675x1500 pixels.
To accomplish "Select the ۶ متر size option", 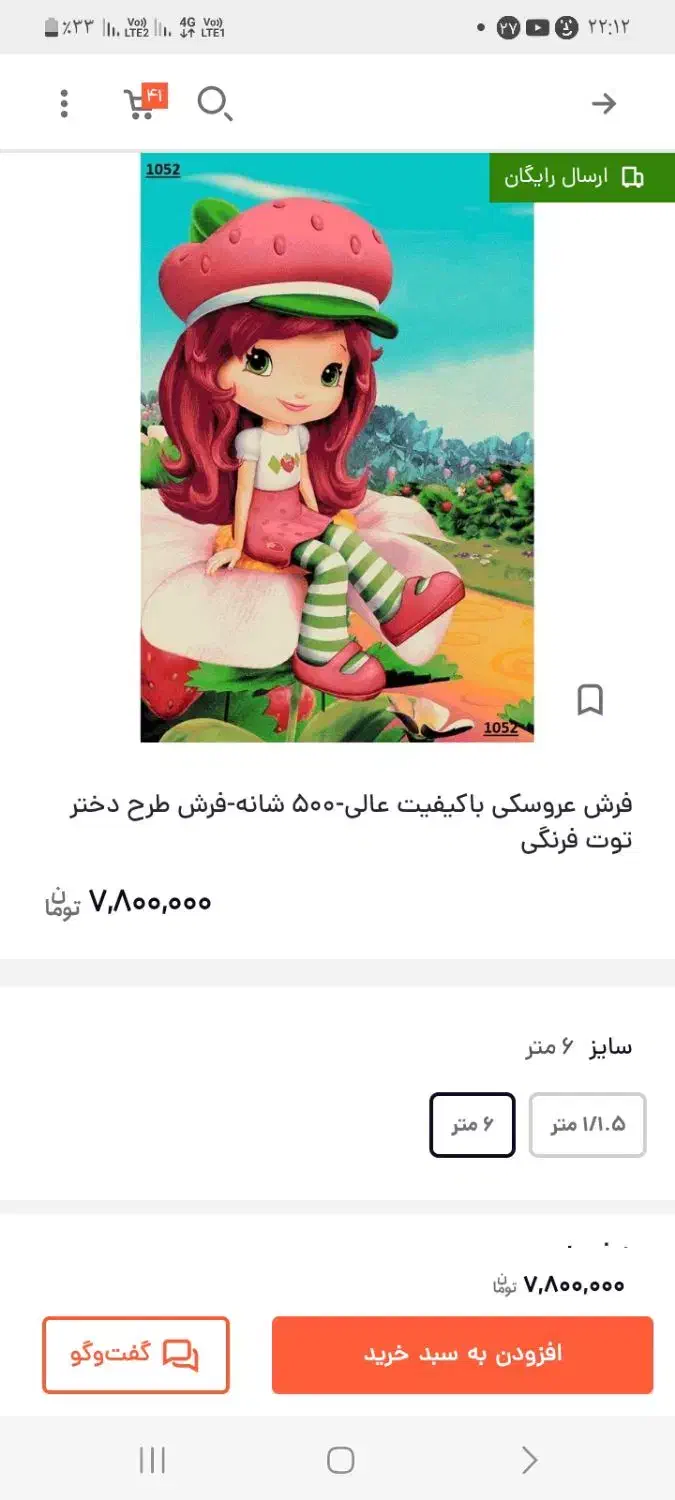I will (x=472, y=1125).
